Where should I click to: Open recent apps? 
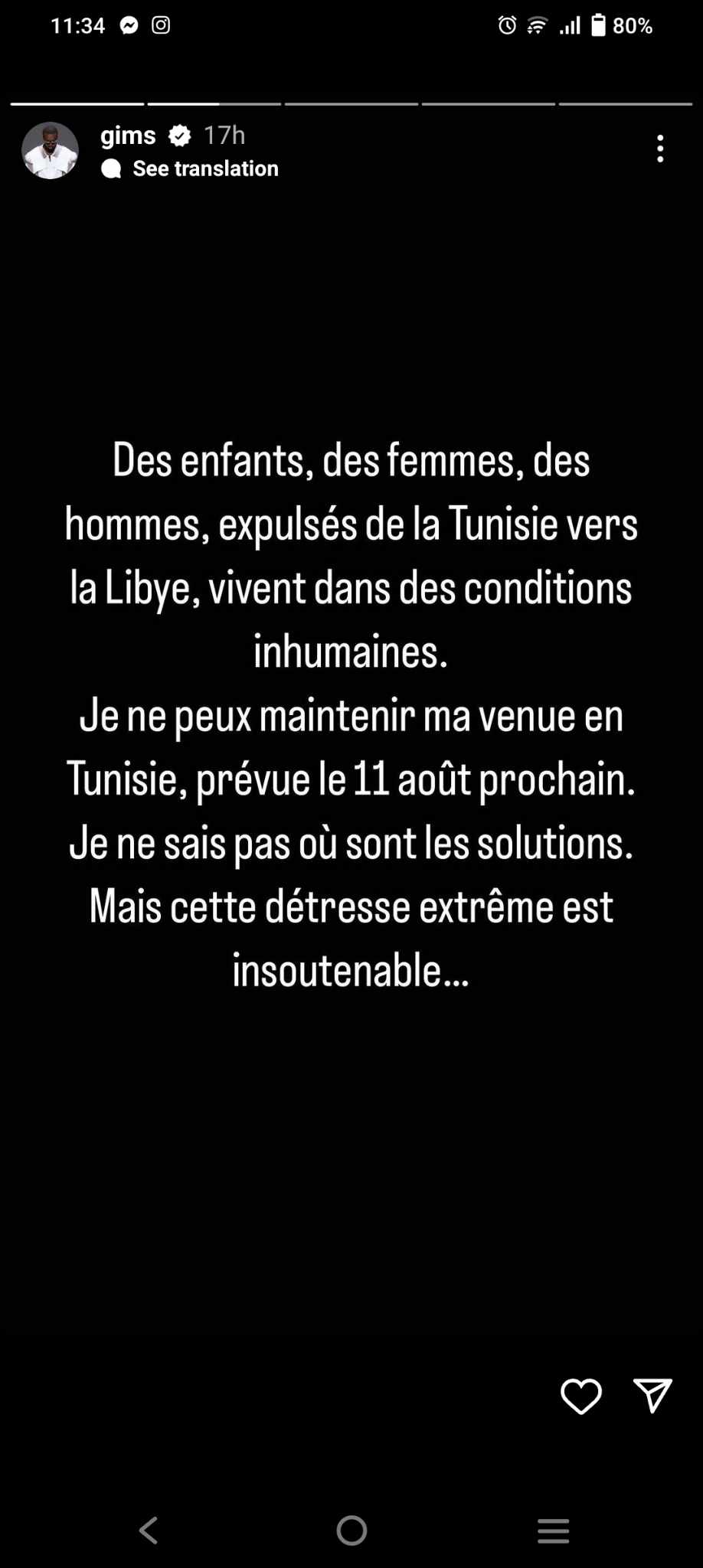point(553,1530)
